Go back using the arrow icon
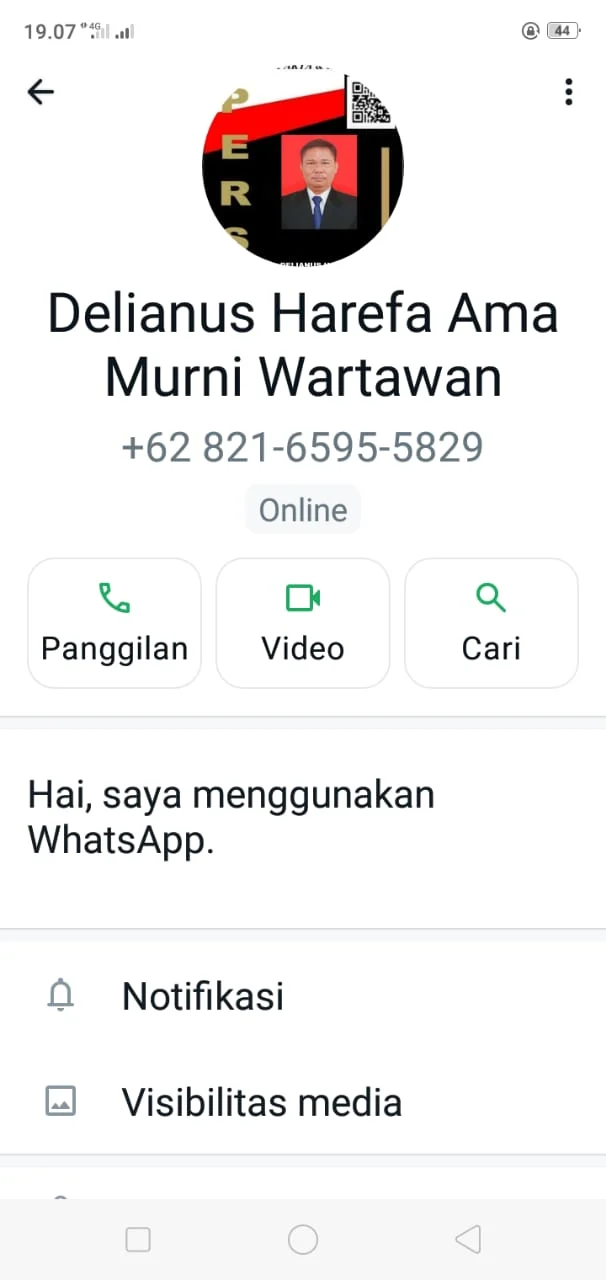 point(40,93)
